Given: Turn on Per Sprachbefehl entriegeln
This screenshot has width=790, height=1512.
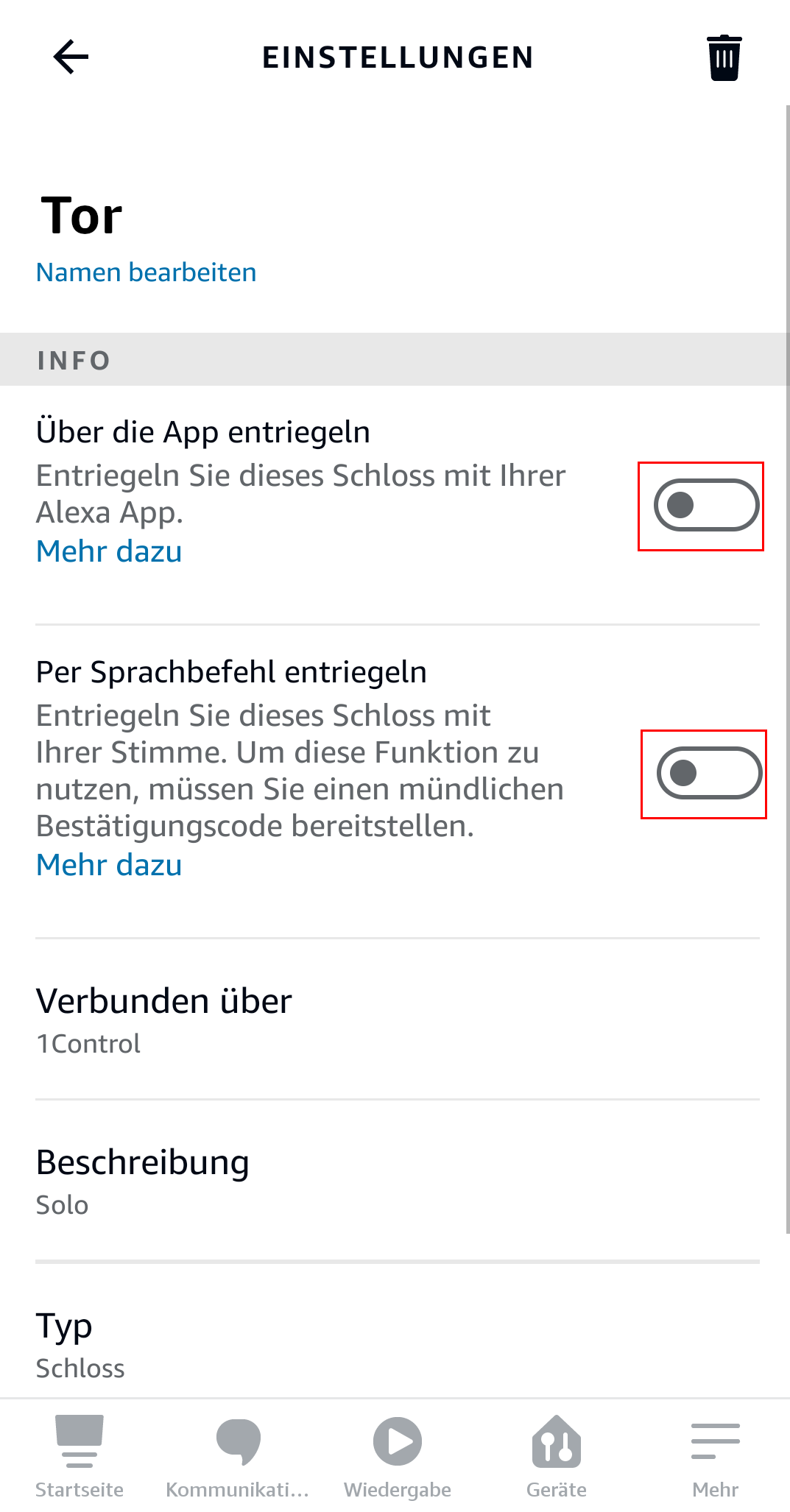Looking at the screenshot, I should [709, 773].
